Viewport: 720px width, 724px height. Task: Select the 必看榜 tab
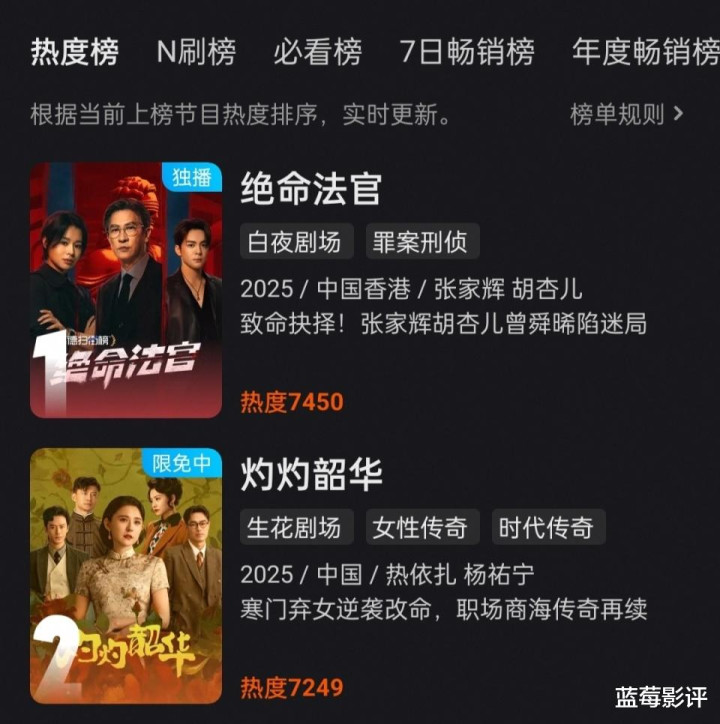coord(318,52)
